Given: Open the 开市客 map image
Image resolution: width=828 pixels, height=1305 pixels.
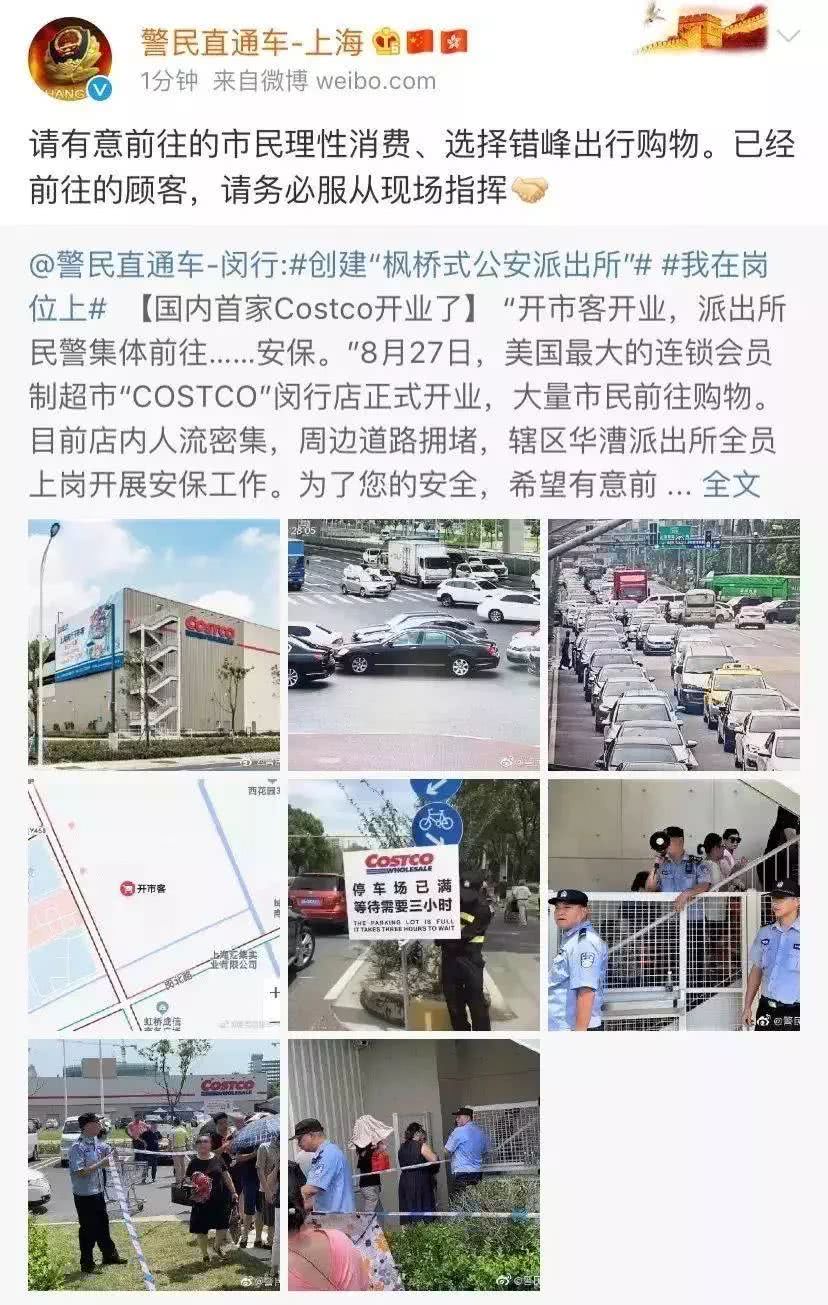Looking at the screenshot, I should coord(154,905).
